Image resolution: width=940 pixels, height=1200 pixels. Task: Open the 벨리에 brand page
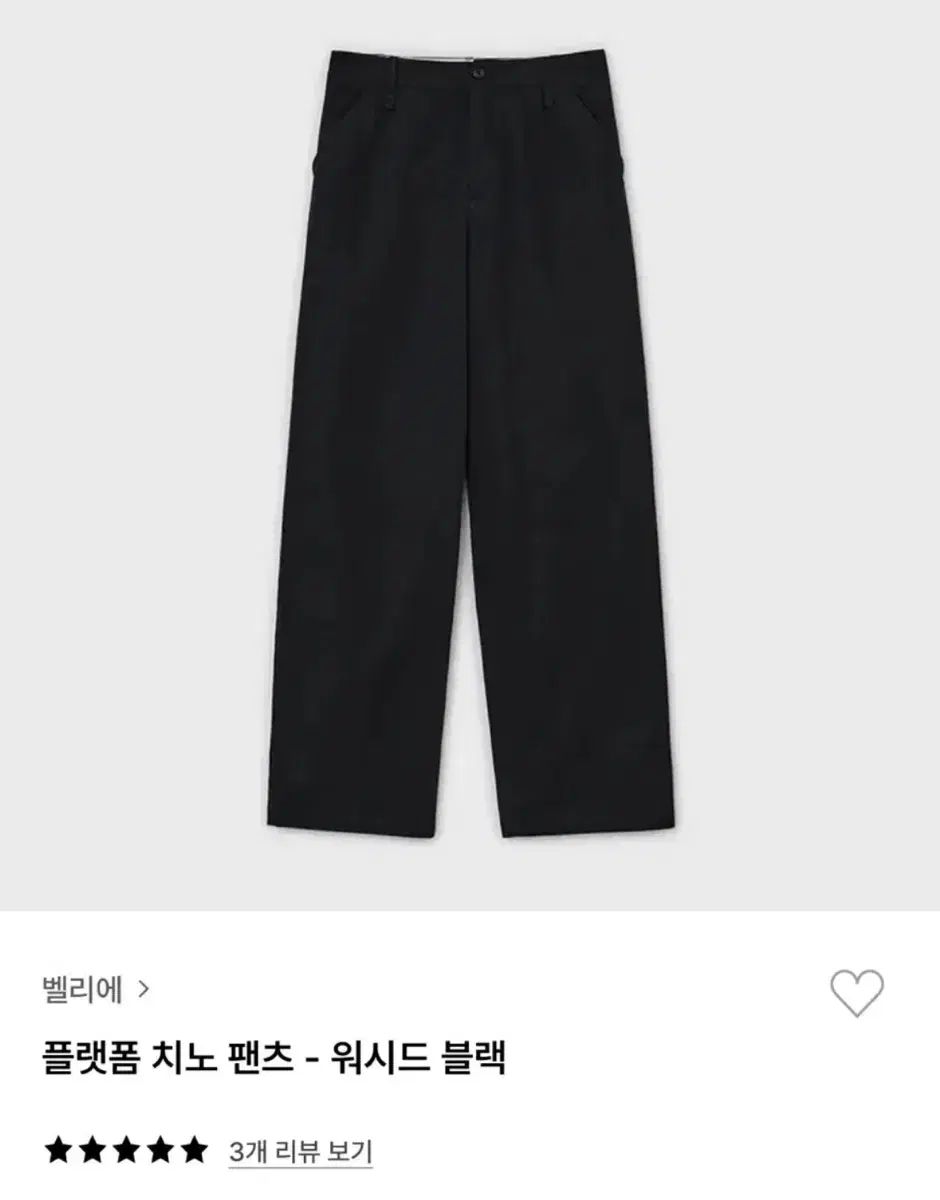coord(96,990)
